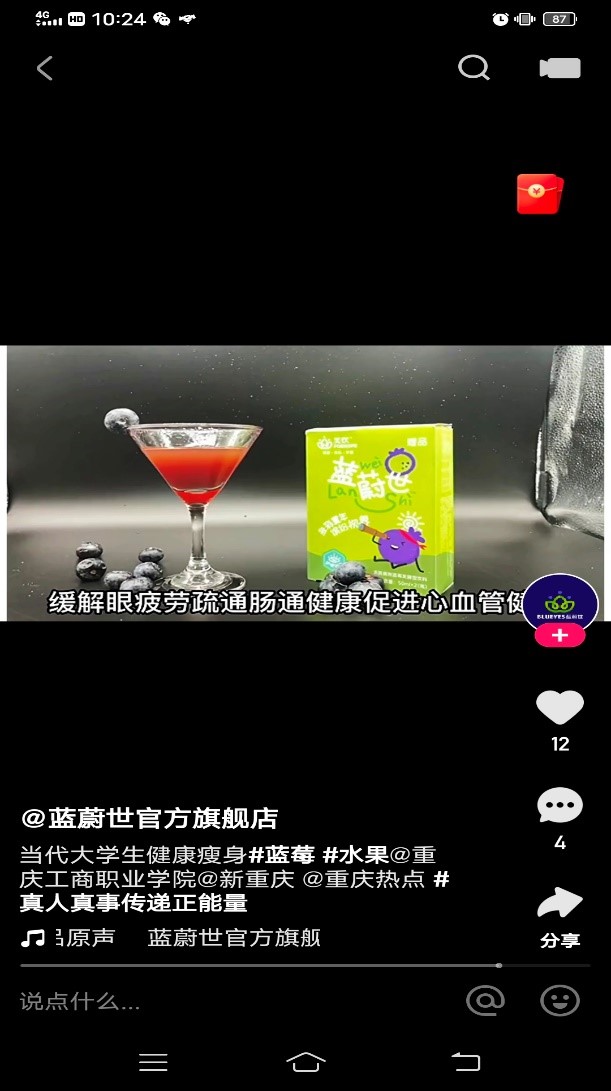Open the comments section
This screenshot has width=611, height=1091.
[x=560, y=806]
